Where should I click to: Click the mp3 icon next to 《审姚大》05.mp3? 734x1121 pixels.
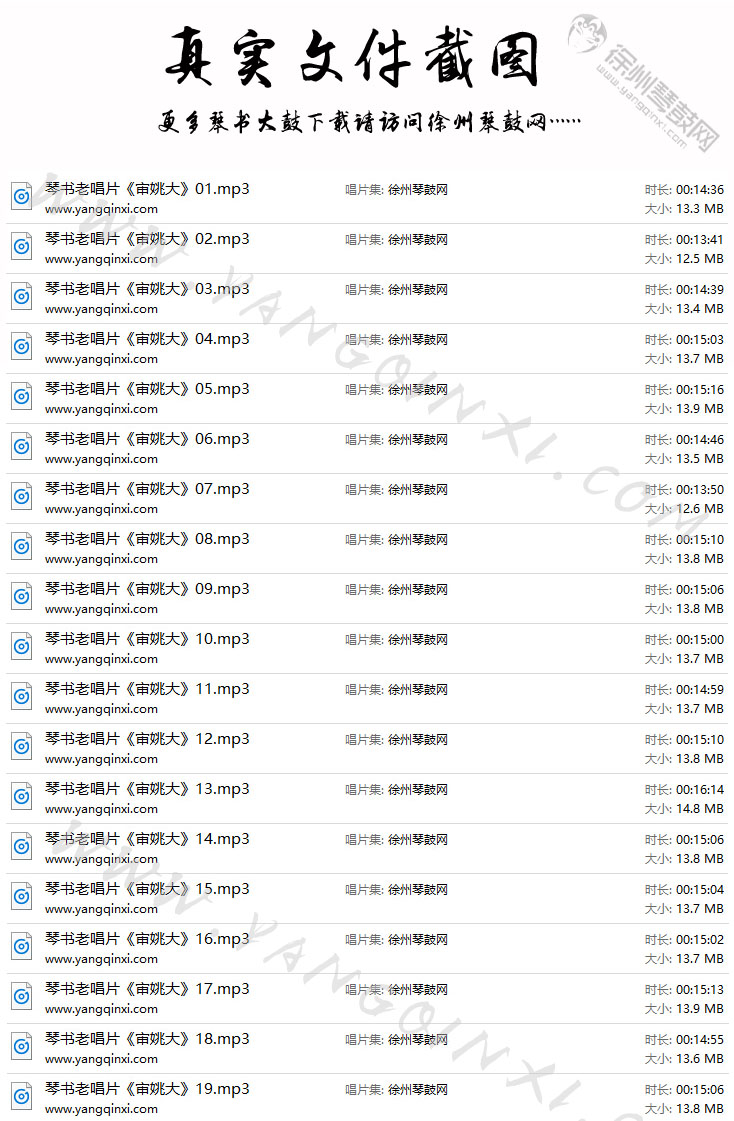coord(21,396)
